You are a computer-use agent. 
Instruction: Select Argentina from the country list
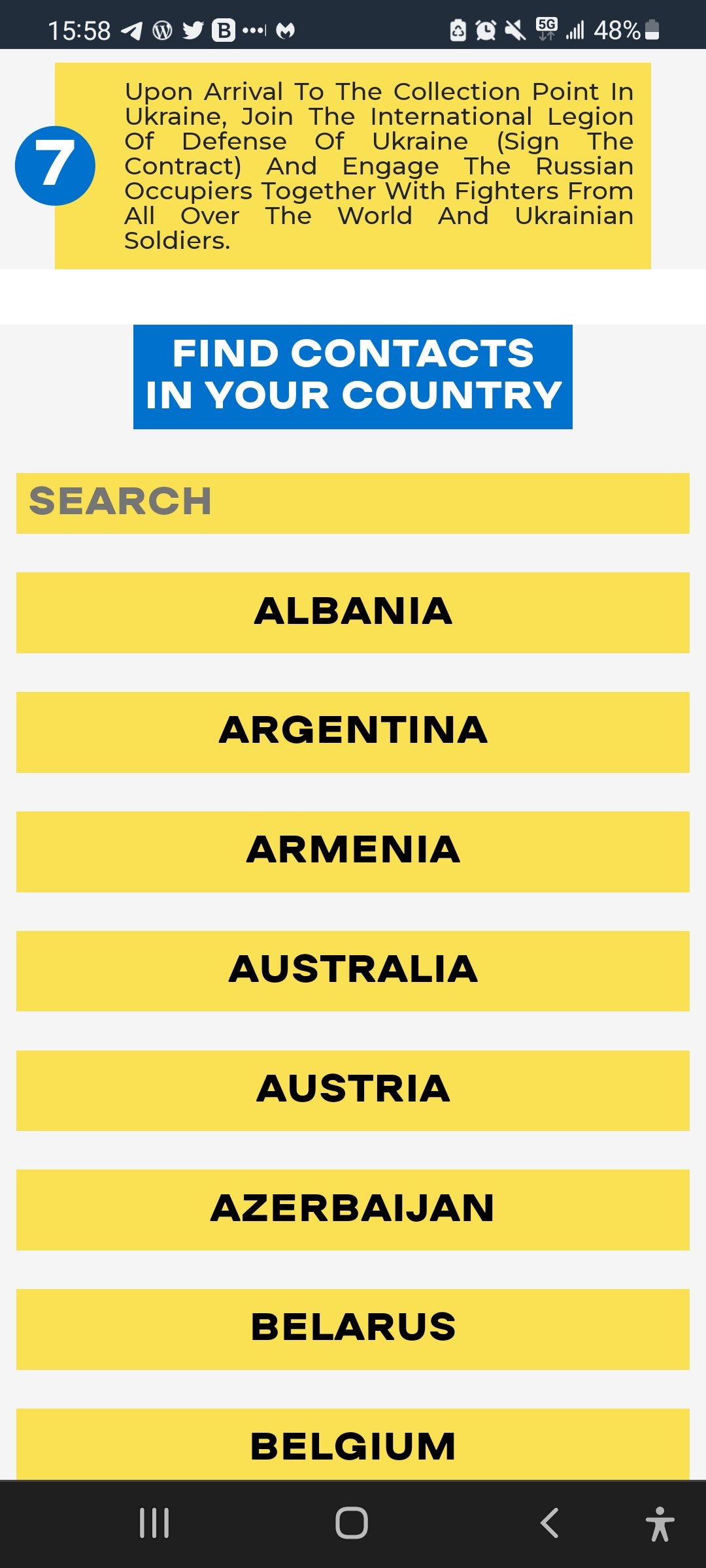(x=353, y=732)
